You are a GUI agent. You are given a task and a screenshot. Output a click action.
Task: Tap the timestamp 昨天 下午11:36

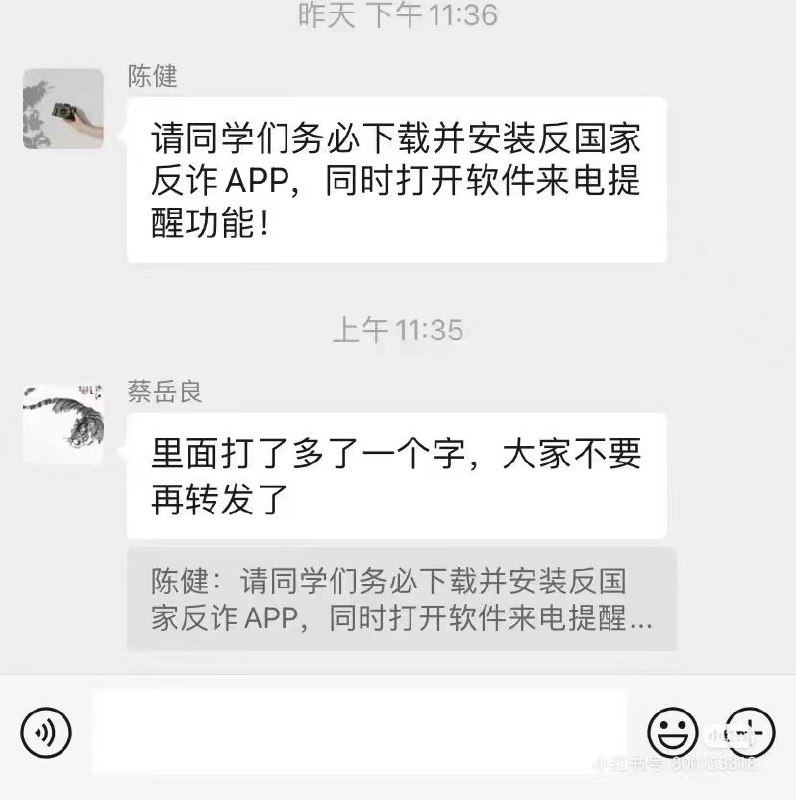pyautogui.click(x=398, y=17)
